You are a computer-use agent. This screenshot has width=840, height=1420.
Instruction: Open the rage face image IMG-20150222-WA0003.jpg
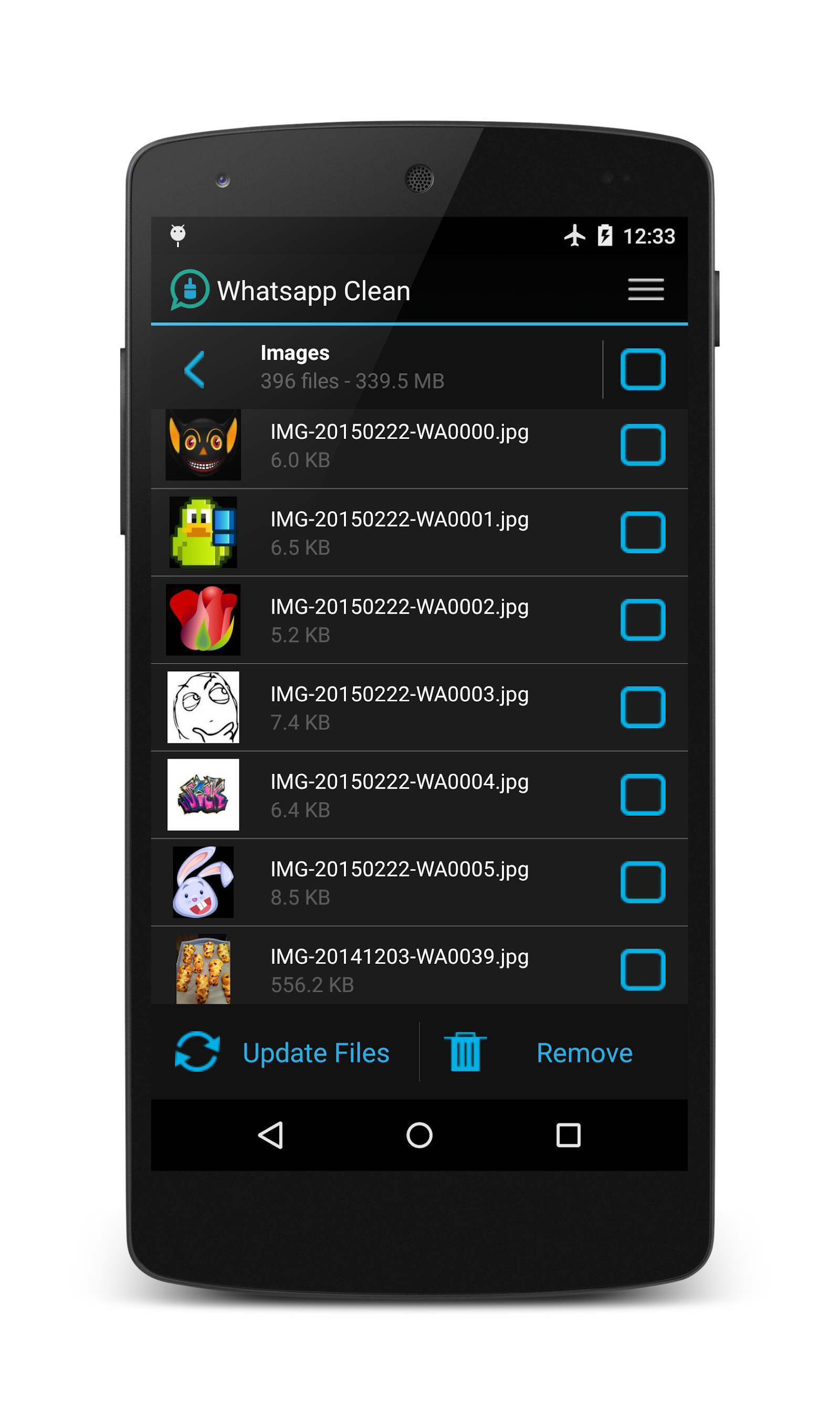click(x=203, y=707)
